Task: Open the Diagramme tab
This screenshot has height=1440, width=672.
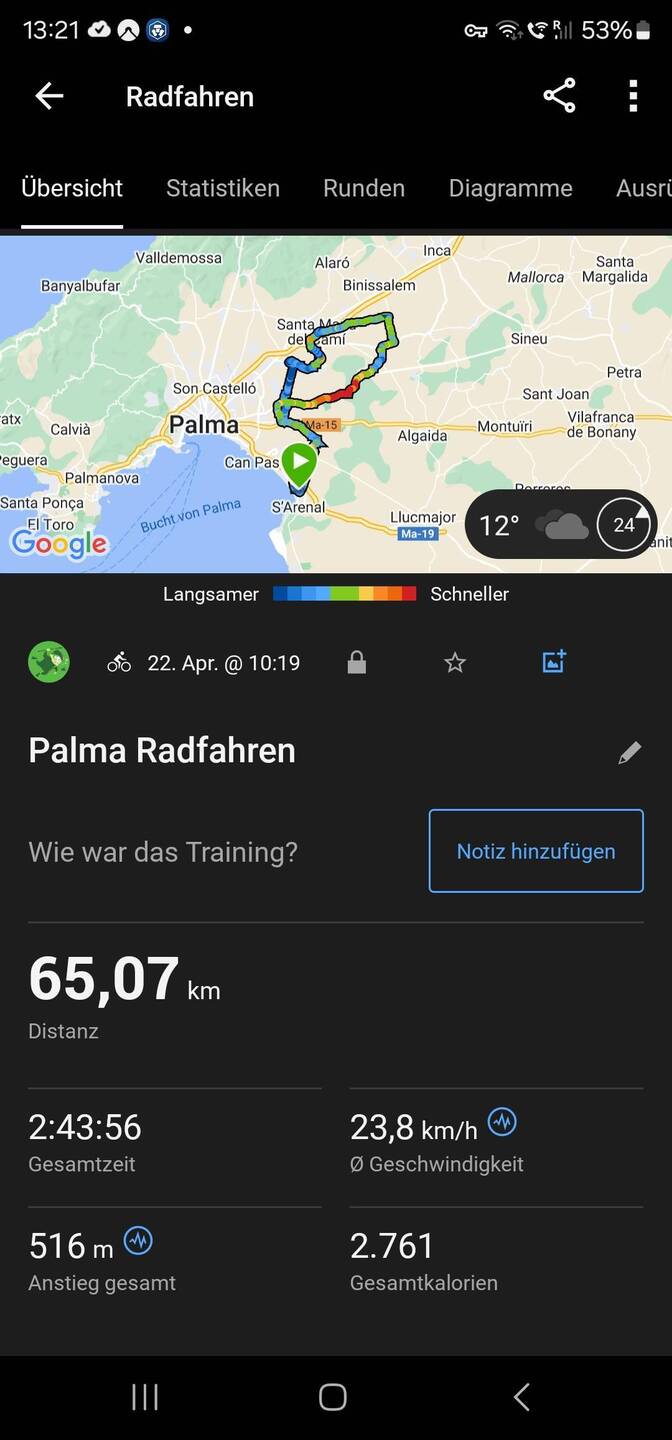Action: coord(510,188)
